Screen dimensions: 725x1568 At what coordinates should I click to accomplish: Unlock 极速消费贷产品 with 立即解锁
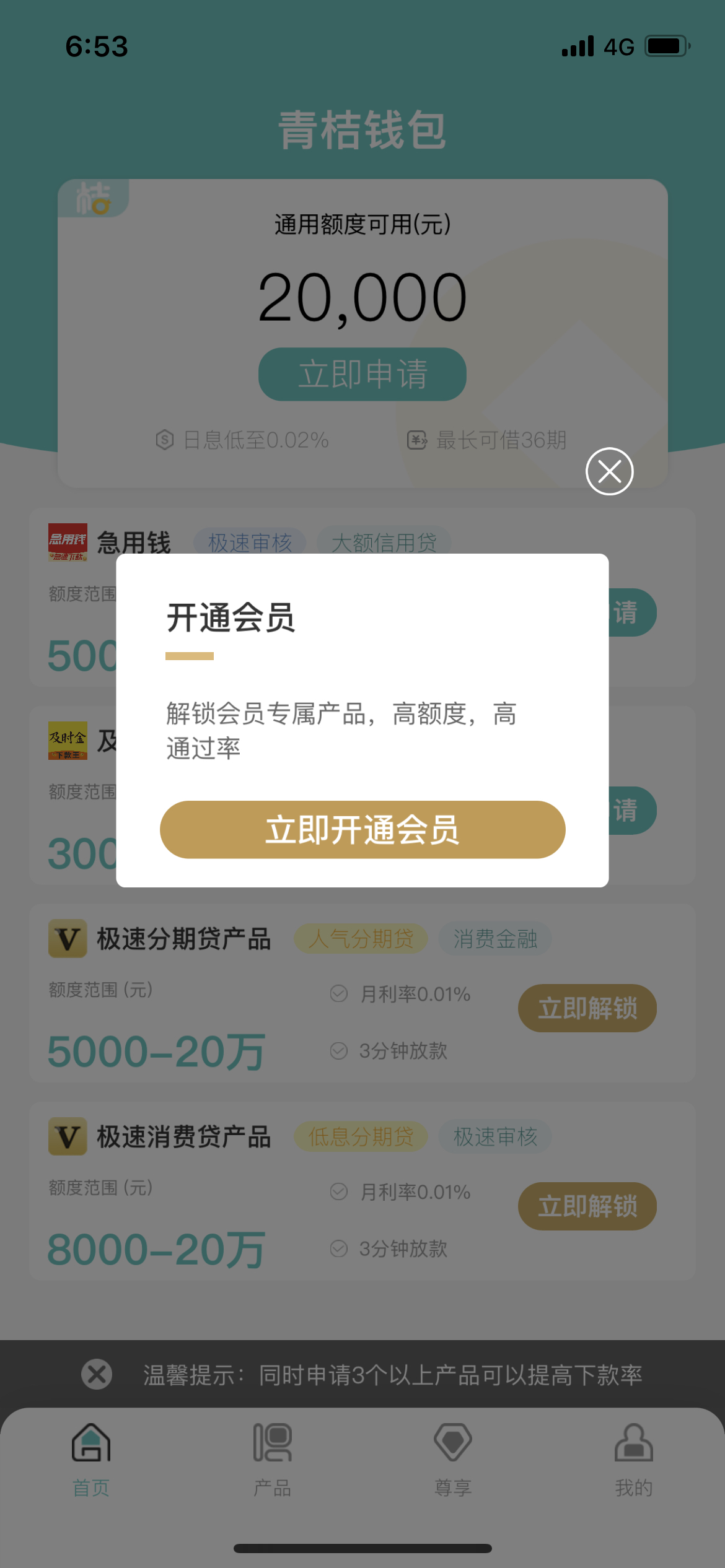[587, 1206]
